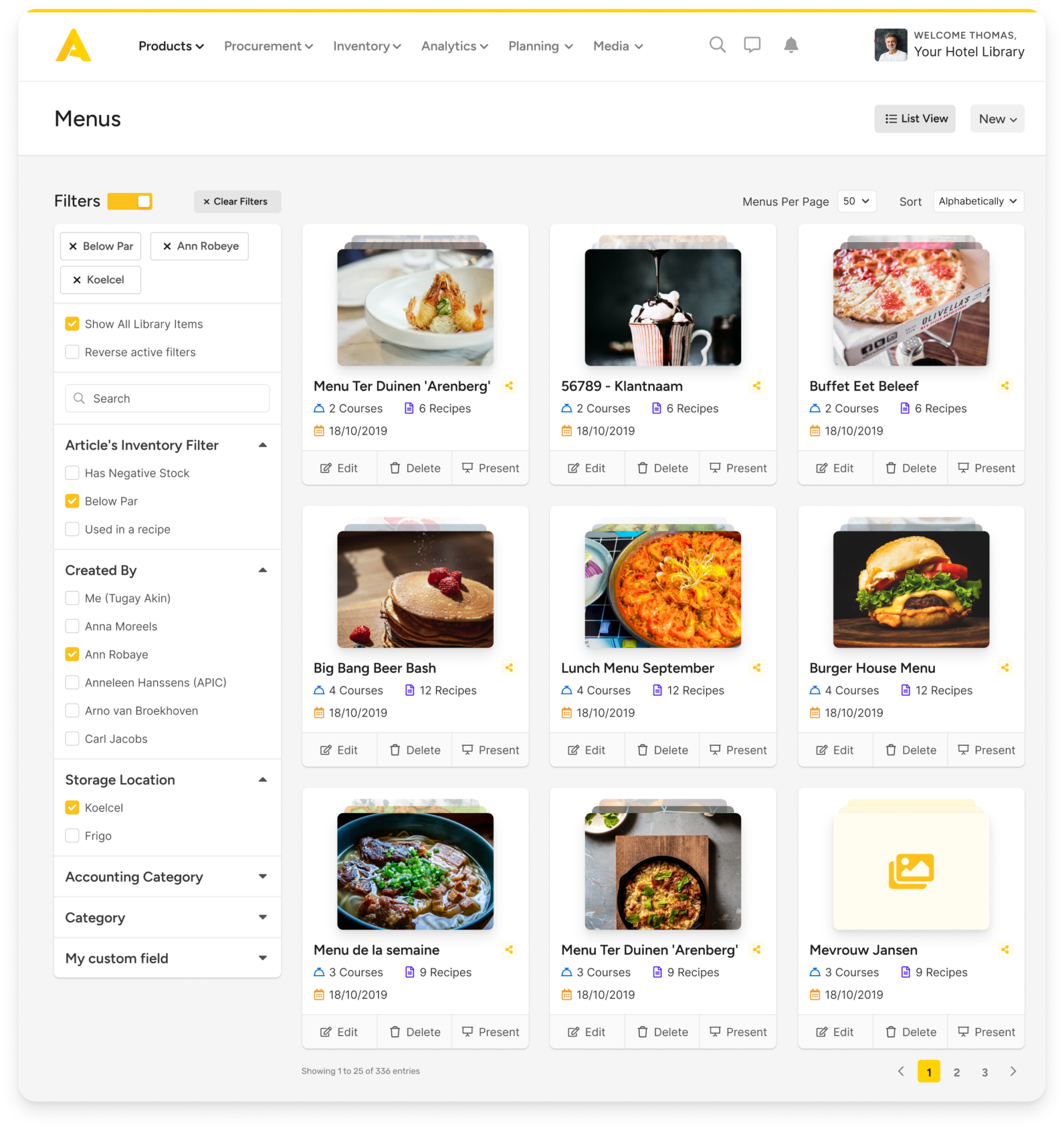Viewport: 1064px width, 1129px height.
Task: Open the search magnifier in the header
Action: 717,45
